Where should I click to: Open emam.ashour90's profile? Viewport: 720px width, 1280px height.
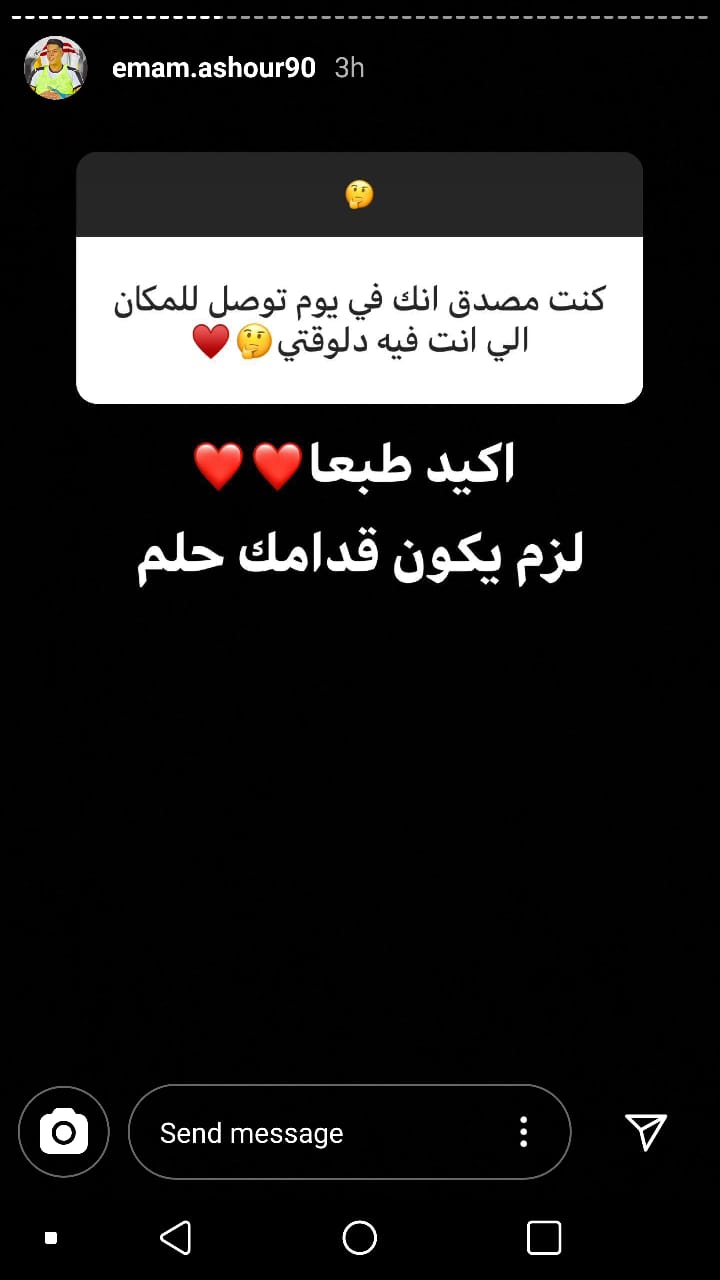coord(215,67)
